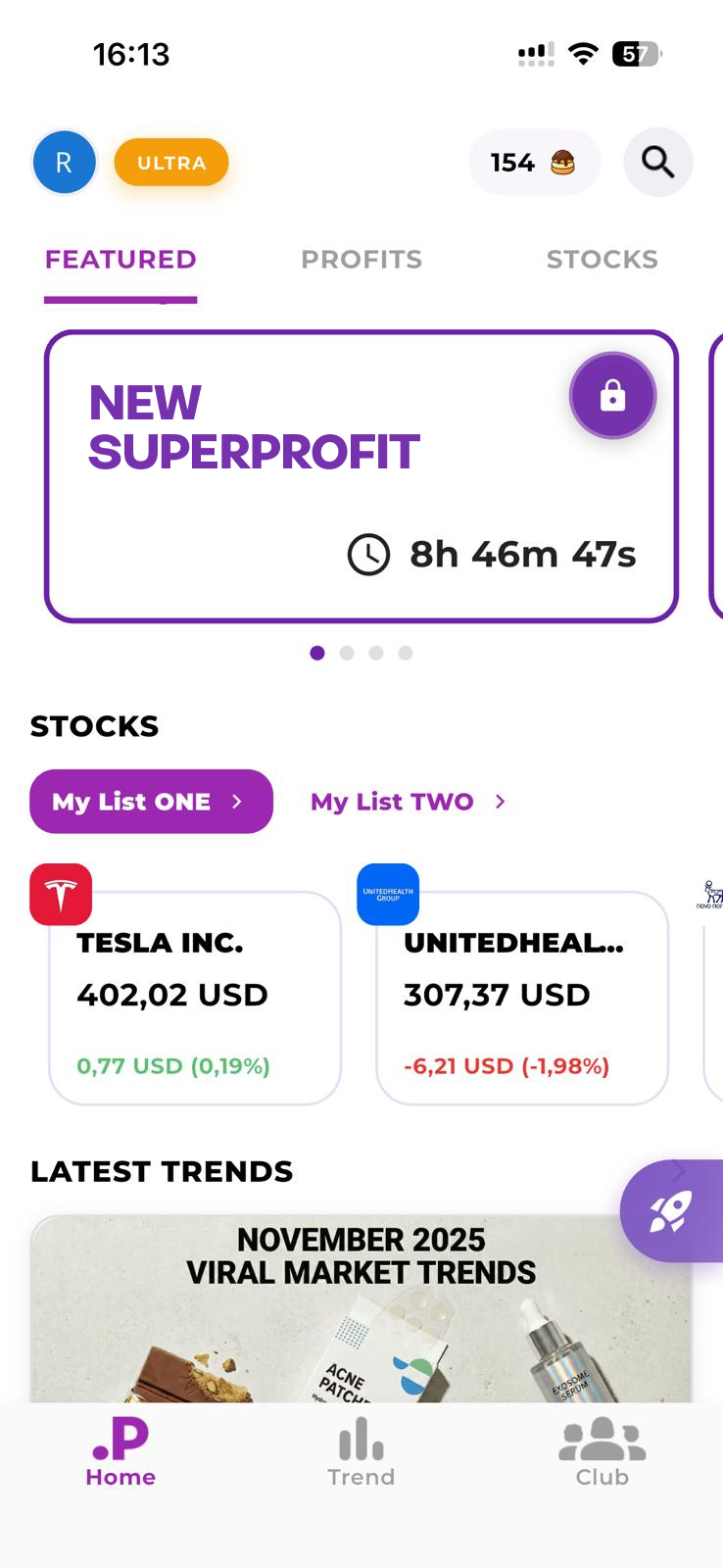Switch to the STOCKS tab

click(602, 260)
